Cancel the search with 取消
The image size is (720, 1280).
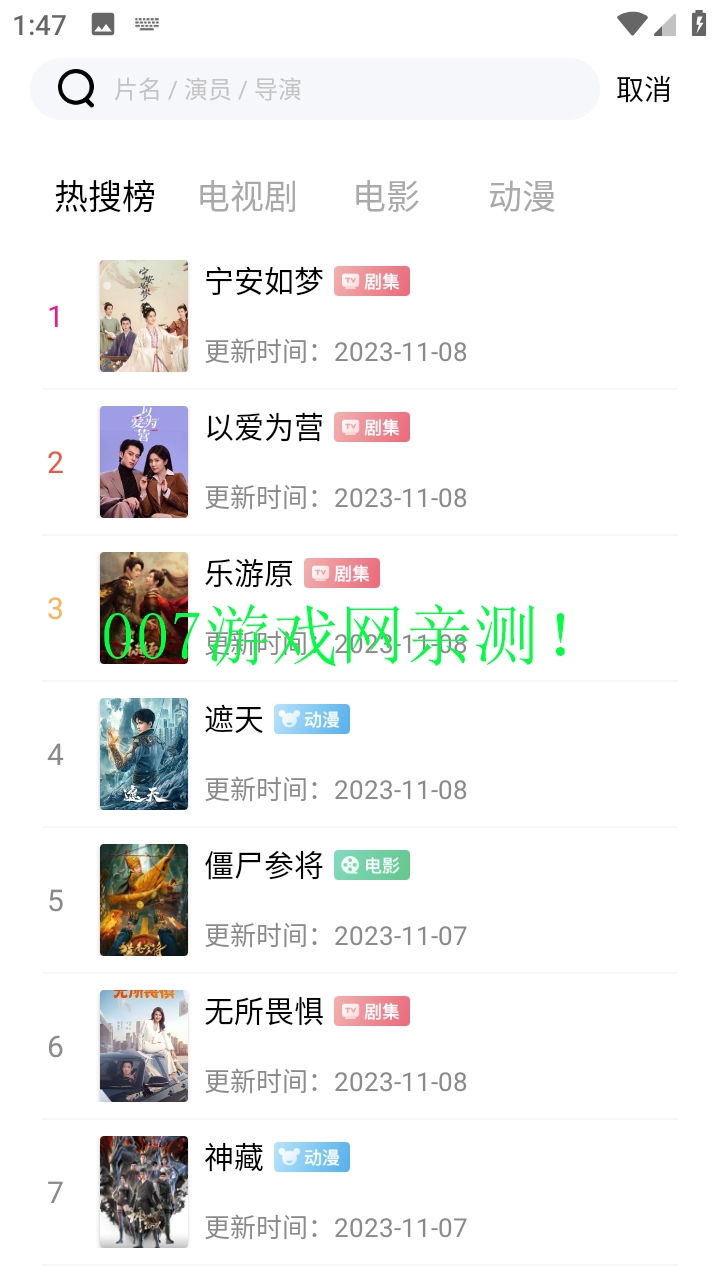pyautogui.click(x=643, y=90)
